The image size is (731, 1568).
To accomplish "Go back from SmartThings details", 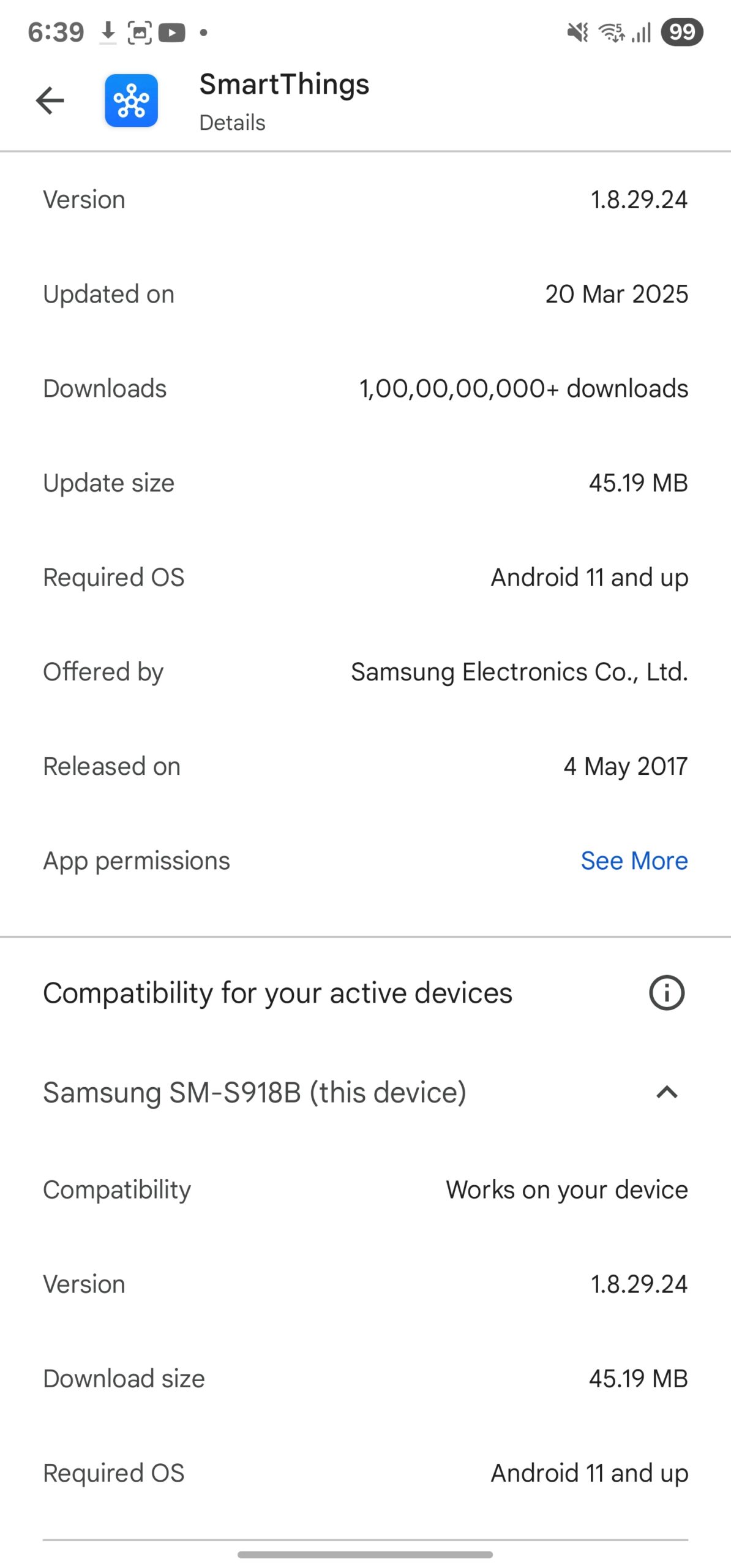I will click(50, 100).
